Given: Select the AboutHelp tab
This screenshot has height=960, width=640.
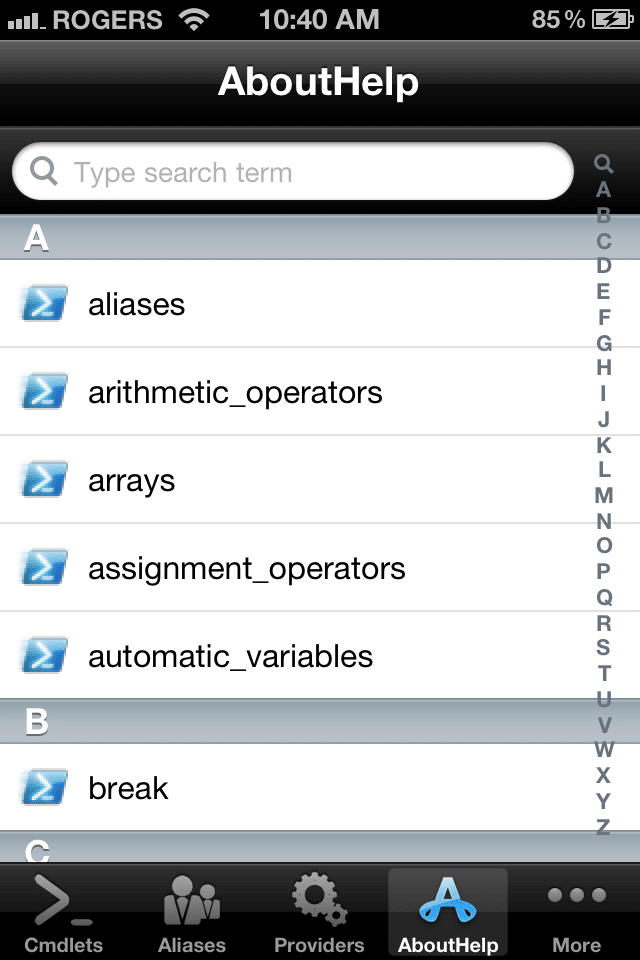Looking at the screenshot, I should point(447,912).
